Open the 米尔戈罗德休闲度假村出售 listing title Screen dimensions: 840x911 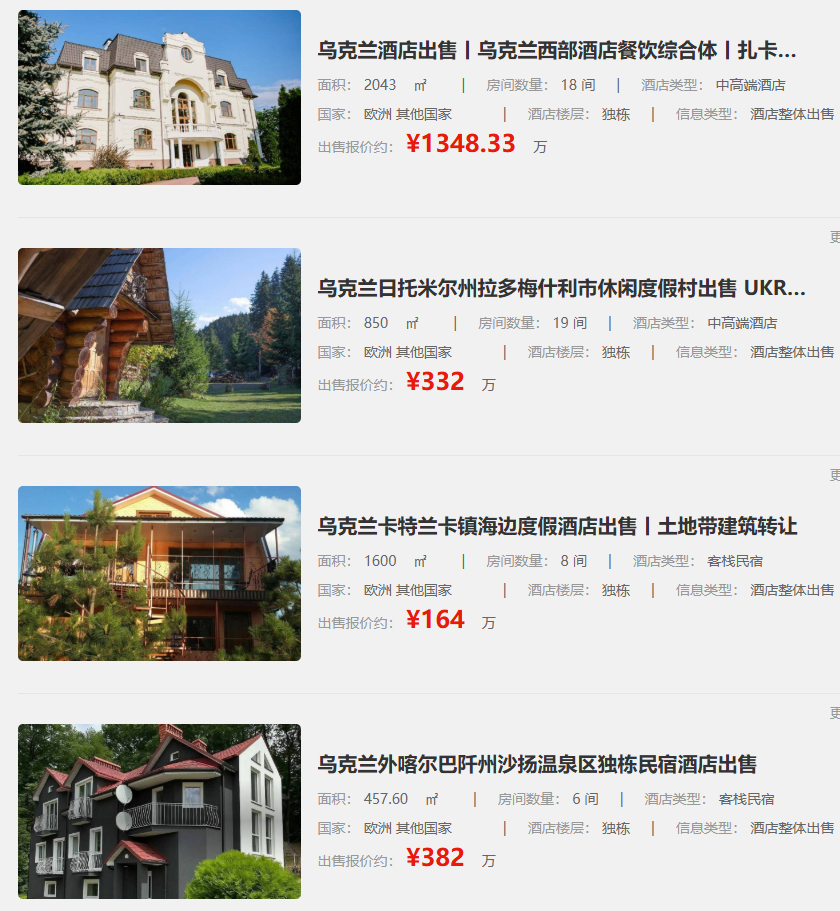click(561, 288)
